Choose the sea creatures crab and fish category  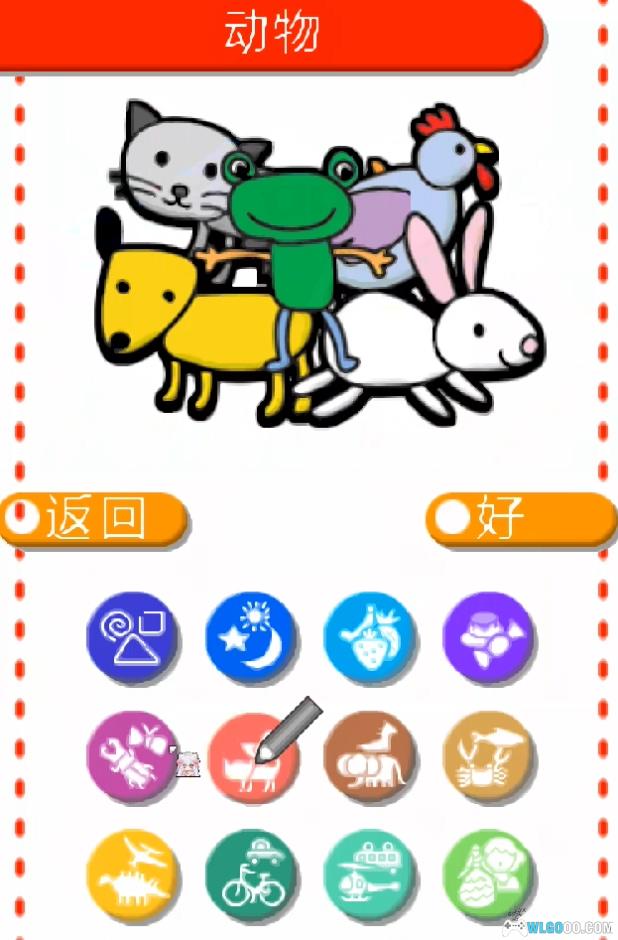[488, 757]
